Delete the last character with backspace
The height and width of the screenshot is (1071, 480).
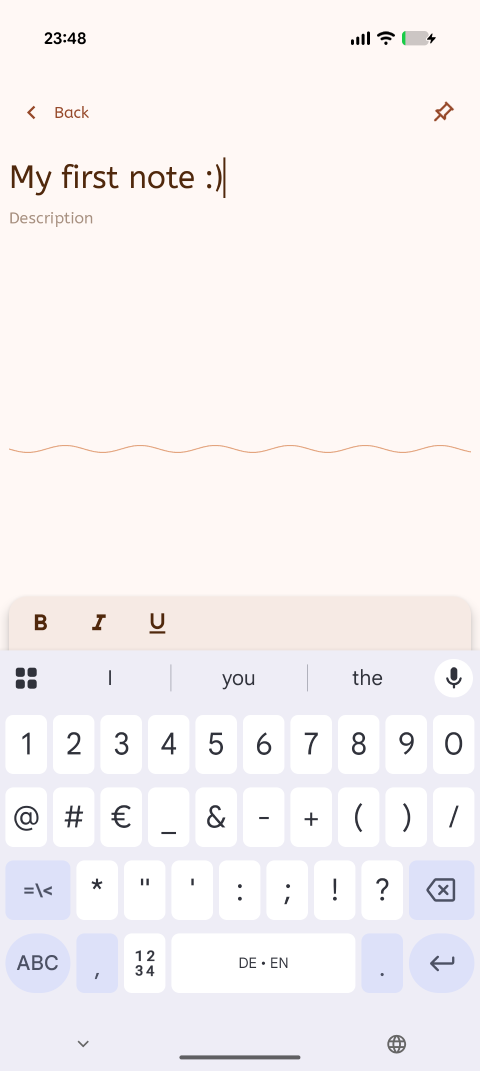[x=441, y=890]
